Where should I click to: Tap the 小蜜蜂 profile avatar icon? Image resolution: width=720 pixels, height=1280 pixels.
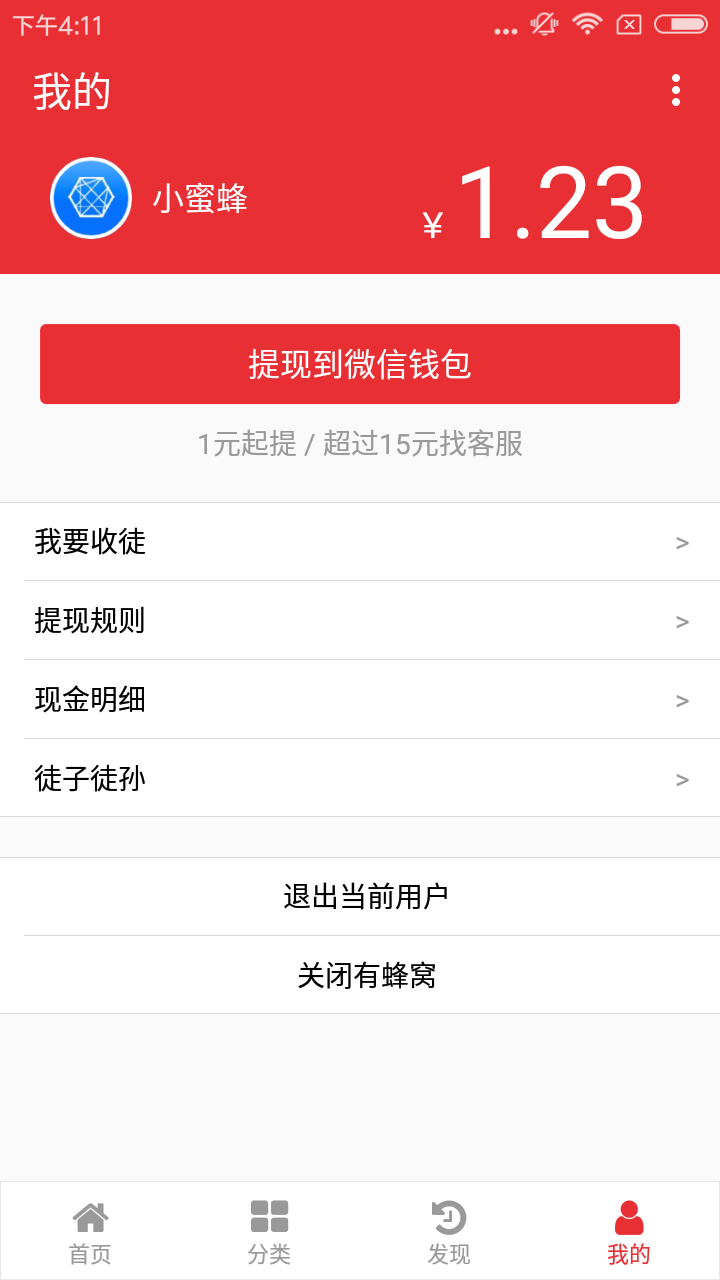tap(90, 197)
